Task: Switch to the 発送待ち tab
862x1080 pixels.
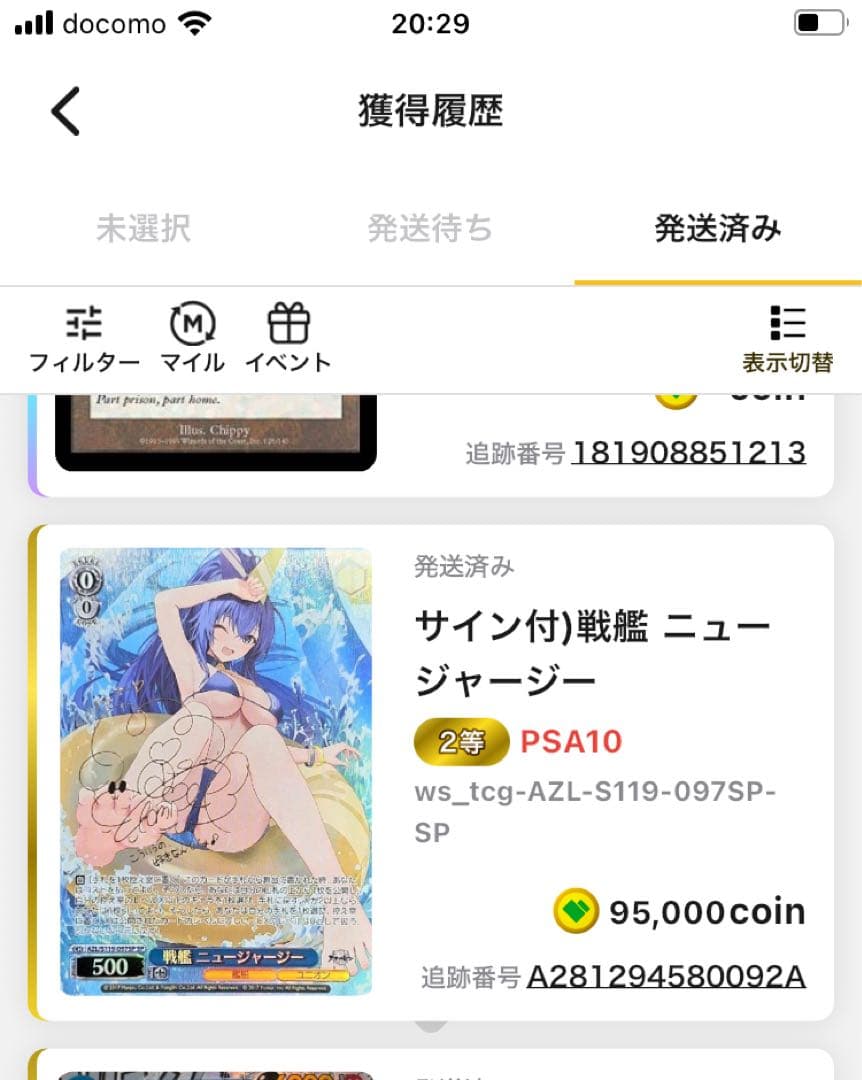Action: 430,229
